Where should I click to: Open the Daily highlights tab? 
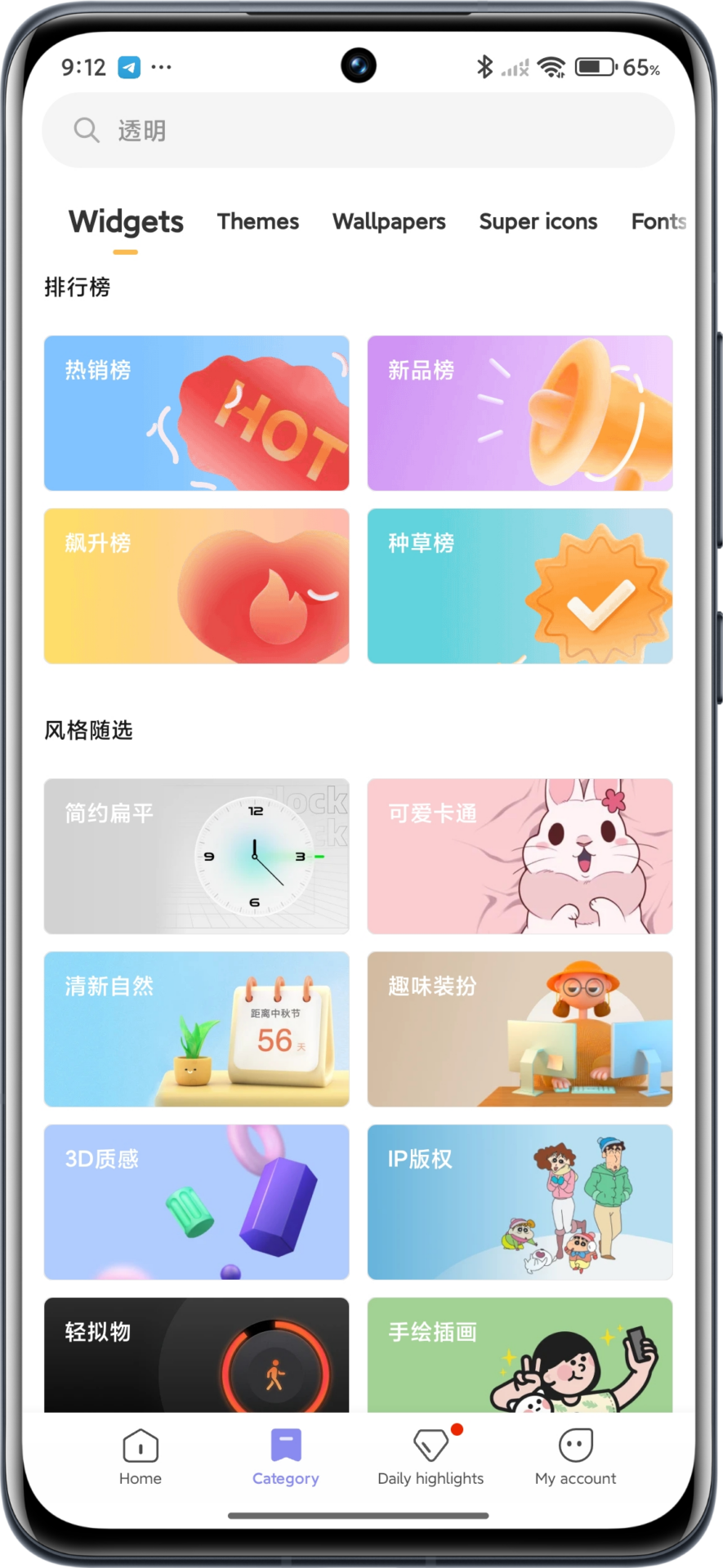pyautogui.click(x=431, y=1457)
